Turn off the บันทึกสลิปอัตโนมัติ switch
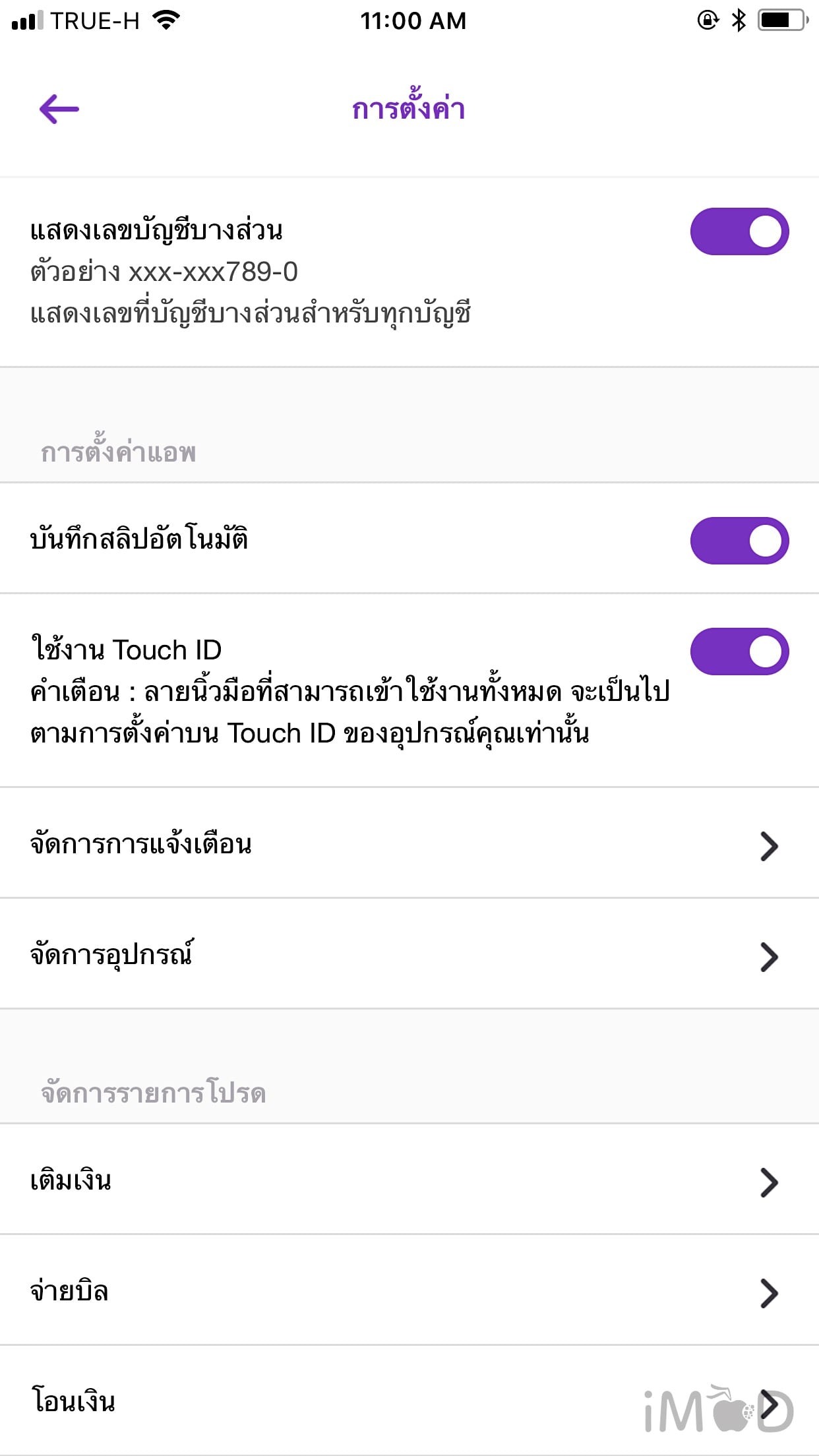Viewport: 819px width, 1456px height. [740, 541]
